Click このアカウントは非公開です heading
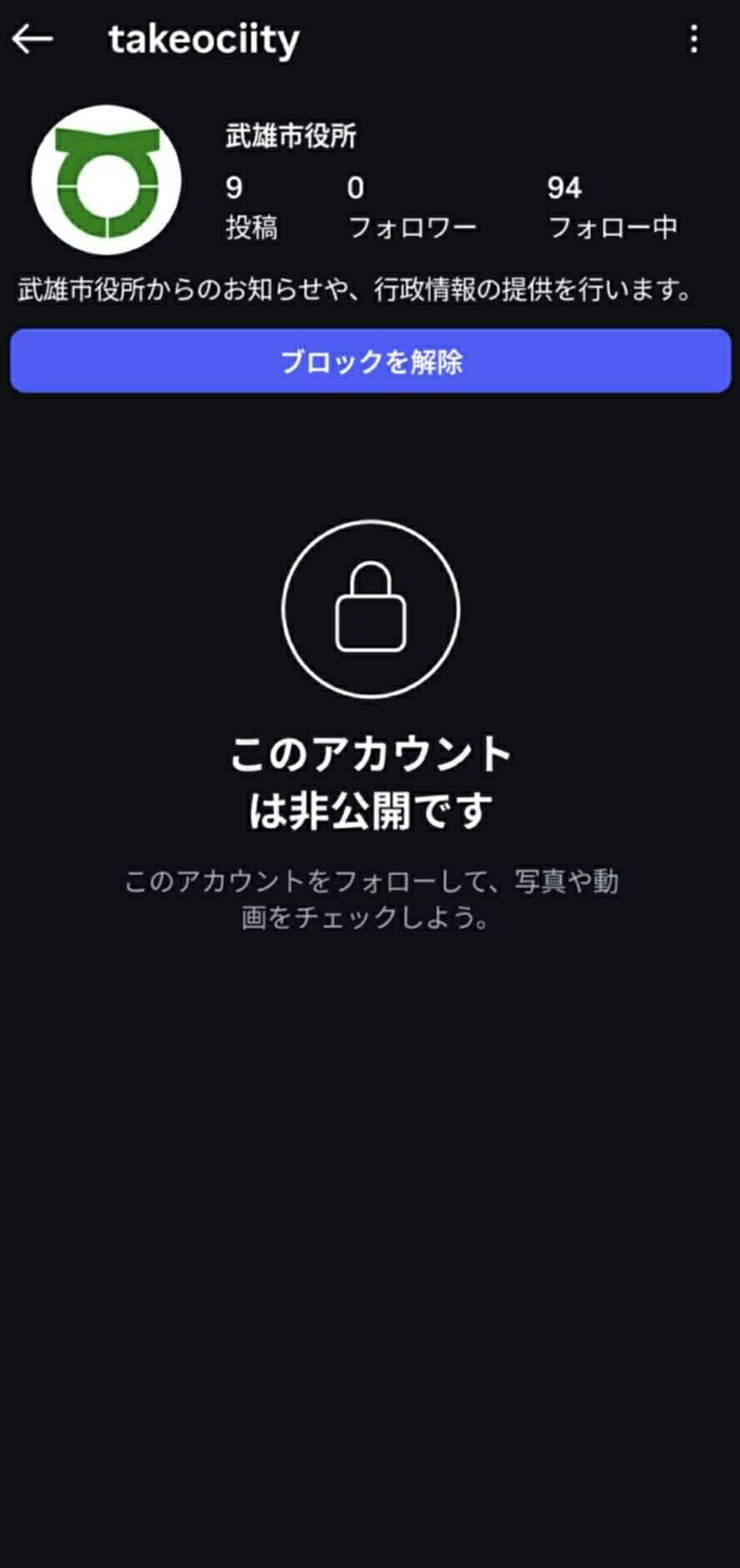The width and height of the screenshot is (740, 1568). click(370, 779)
